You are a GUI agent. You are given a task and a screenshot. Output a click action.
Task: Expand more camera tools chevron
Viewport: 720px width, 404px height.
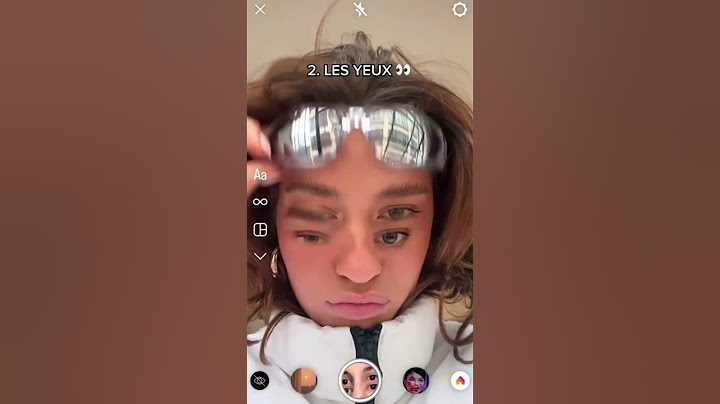coord(260,256)
